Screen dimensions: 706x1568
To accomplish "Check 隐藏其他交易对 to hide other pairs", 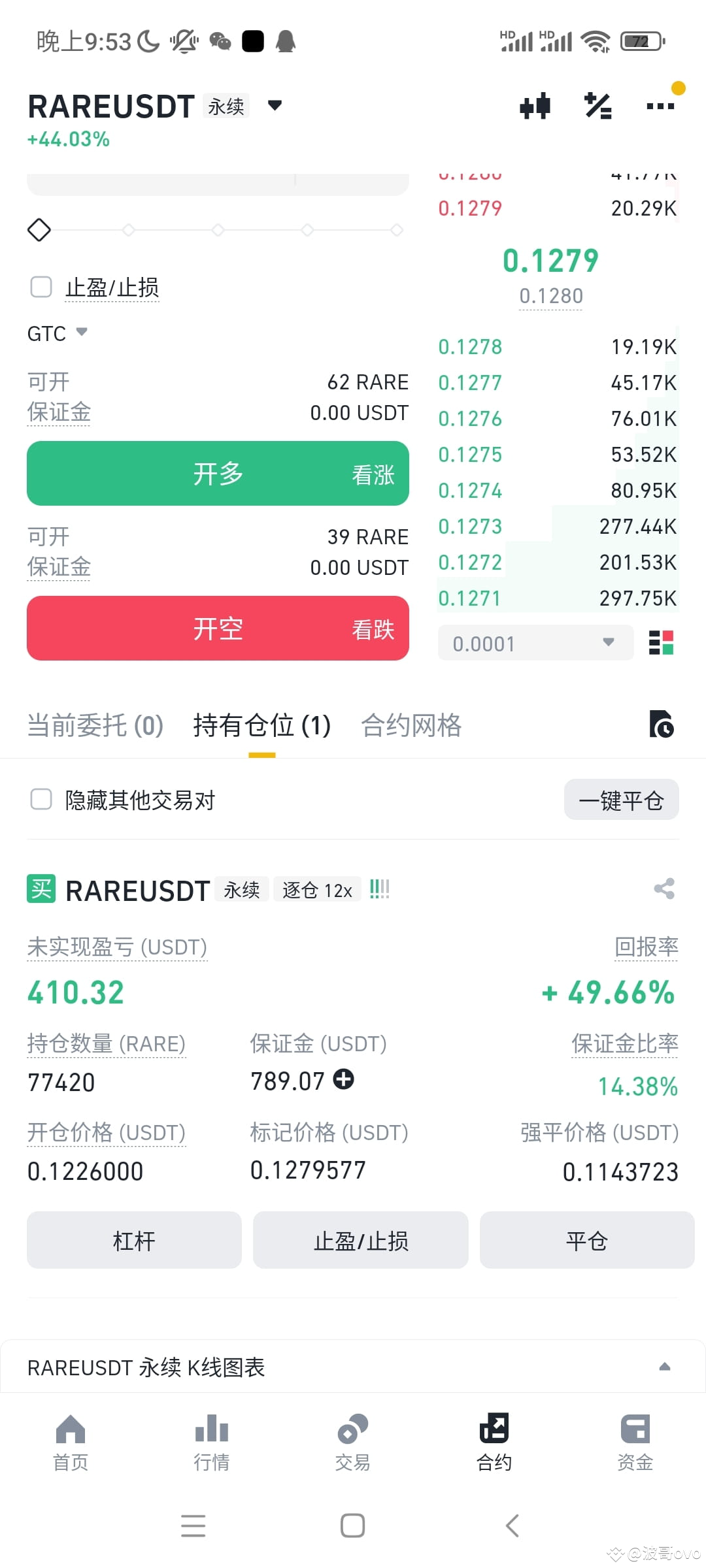I will pos(41,799).
